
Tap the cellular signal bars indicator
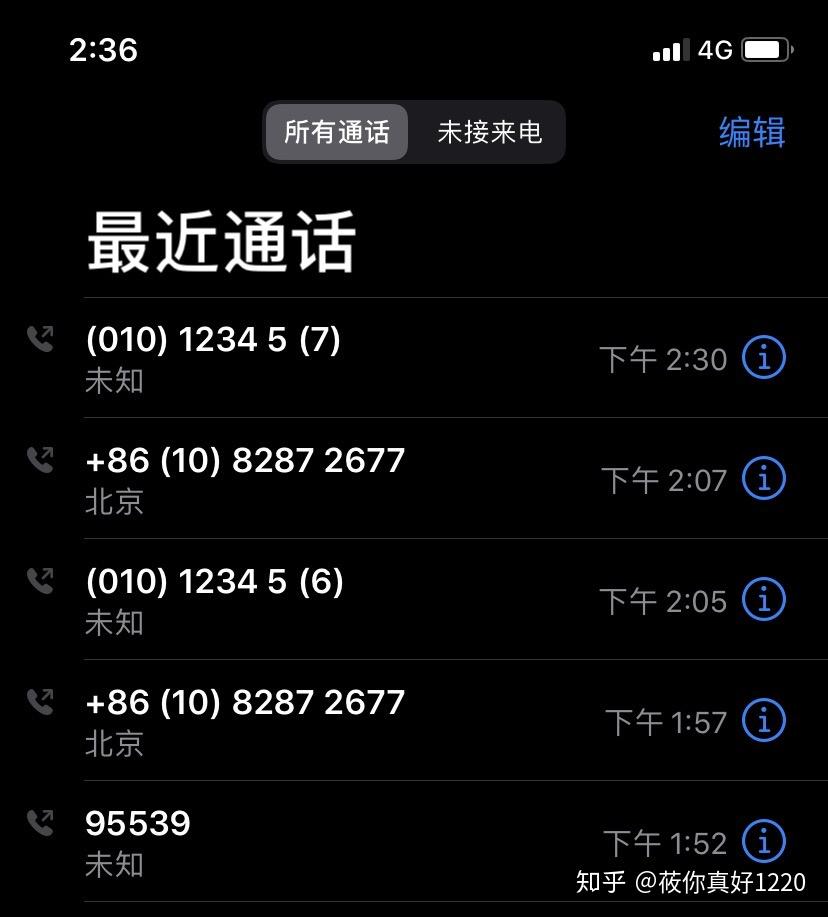[668, 49]
